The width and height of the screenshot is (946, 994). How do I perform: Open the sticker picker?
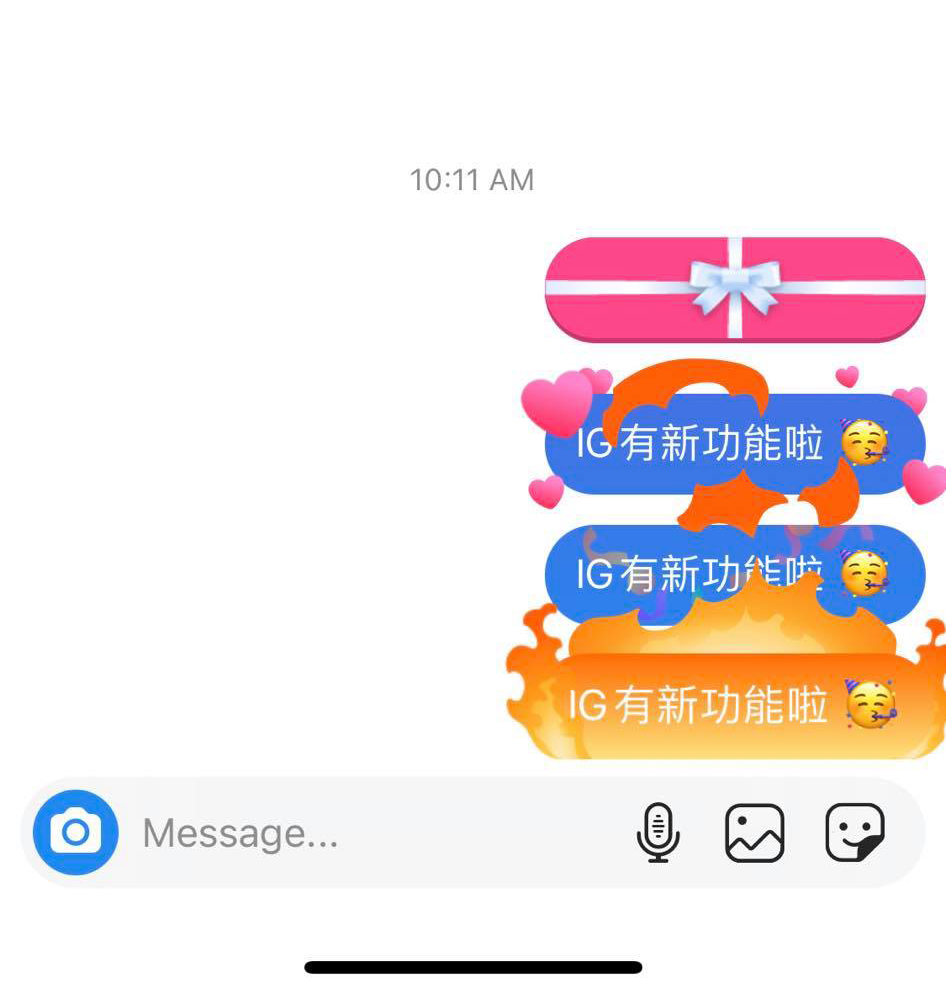(x=854, y=833)
